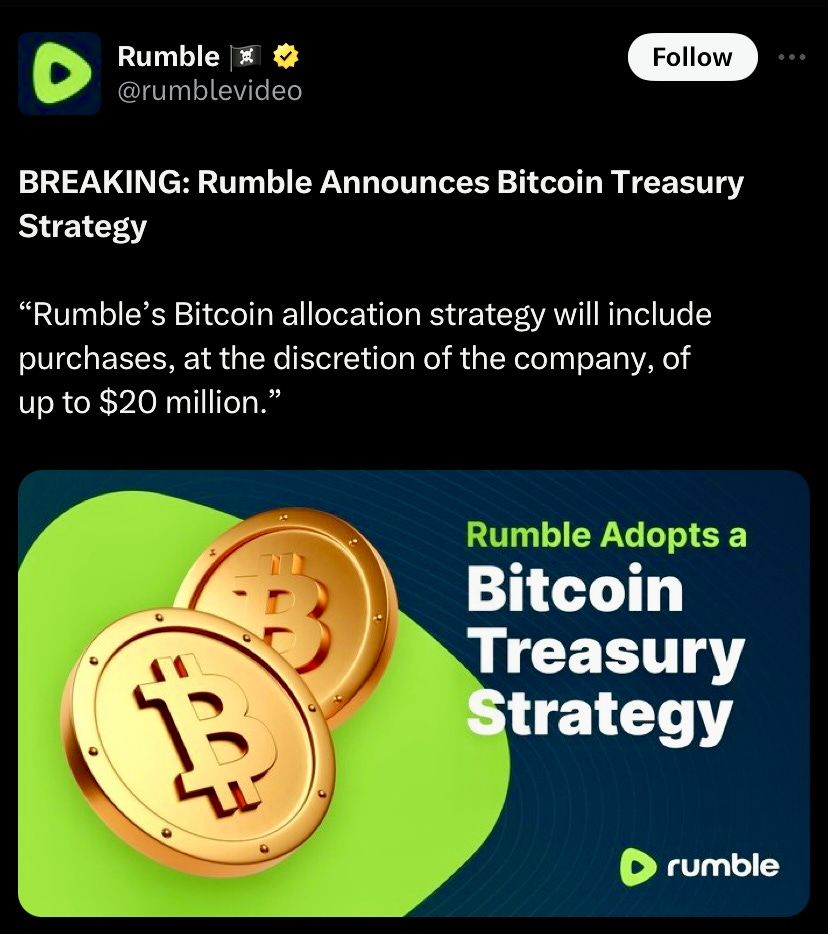Open the Bitcoin Treasury Strategy image

point(414,692)
